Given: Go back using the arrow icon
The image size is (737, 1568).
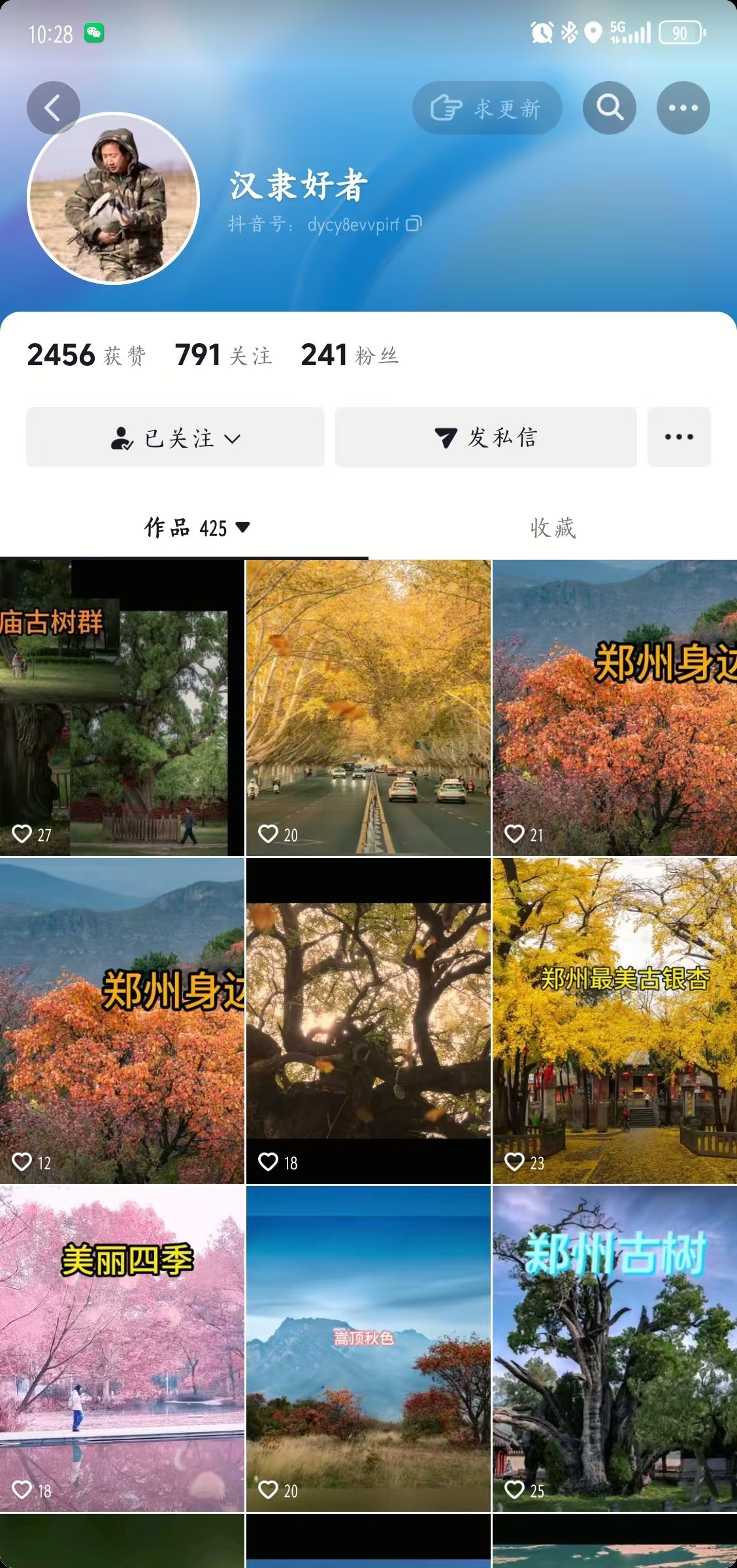Looking at the screenshot, I should (x=53, y=108).
